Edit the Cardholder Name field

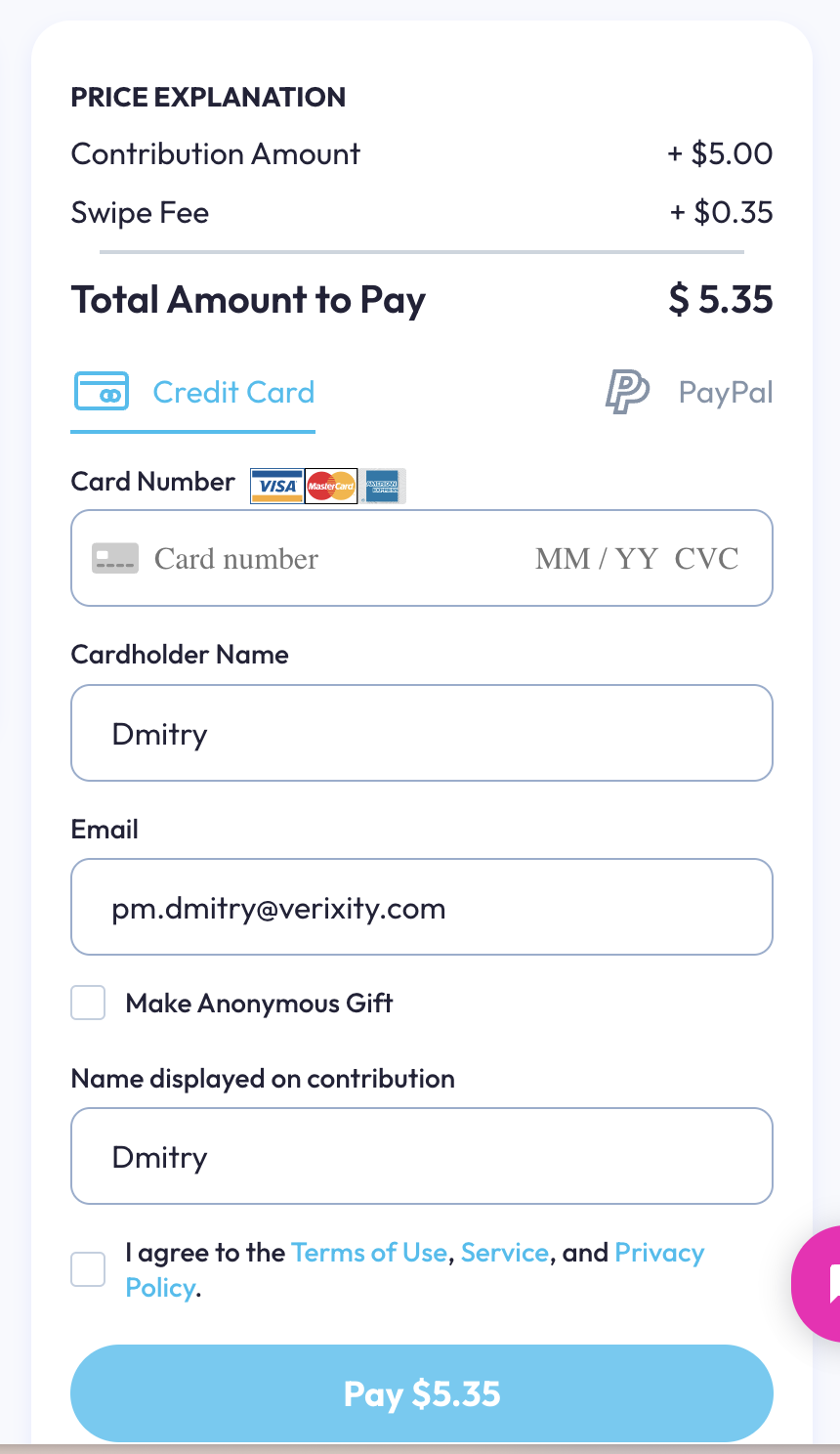422,733
